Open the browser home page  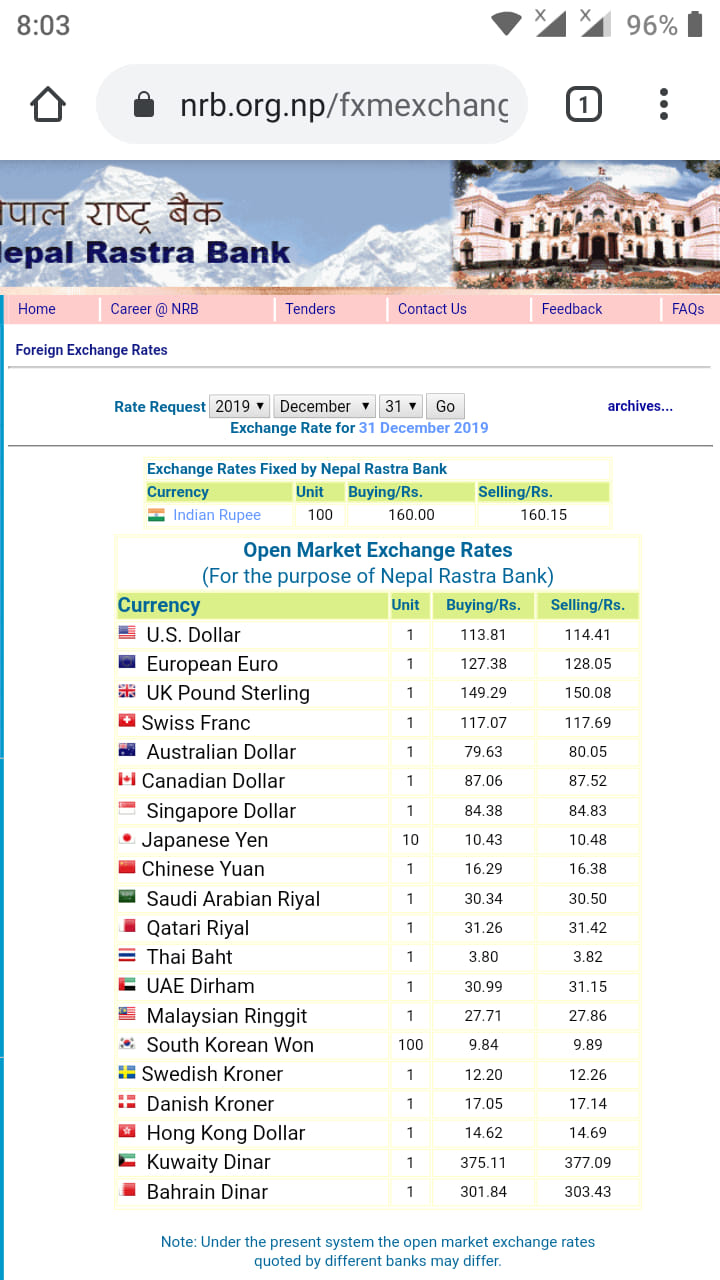pos(48,104)
